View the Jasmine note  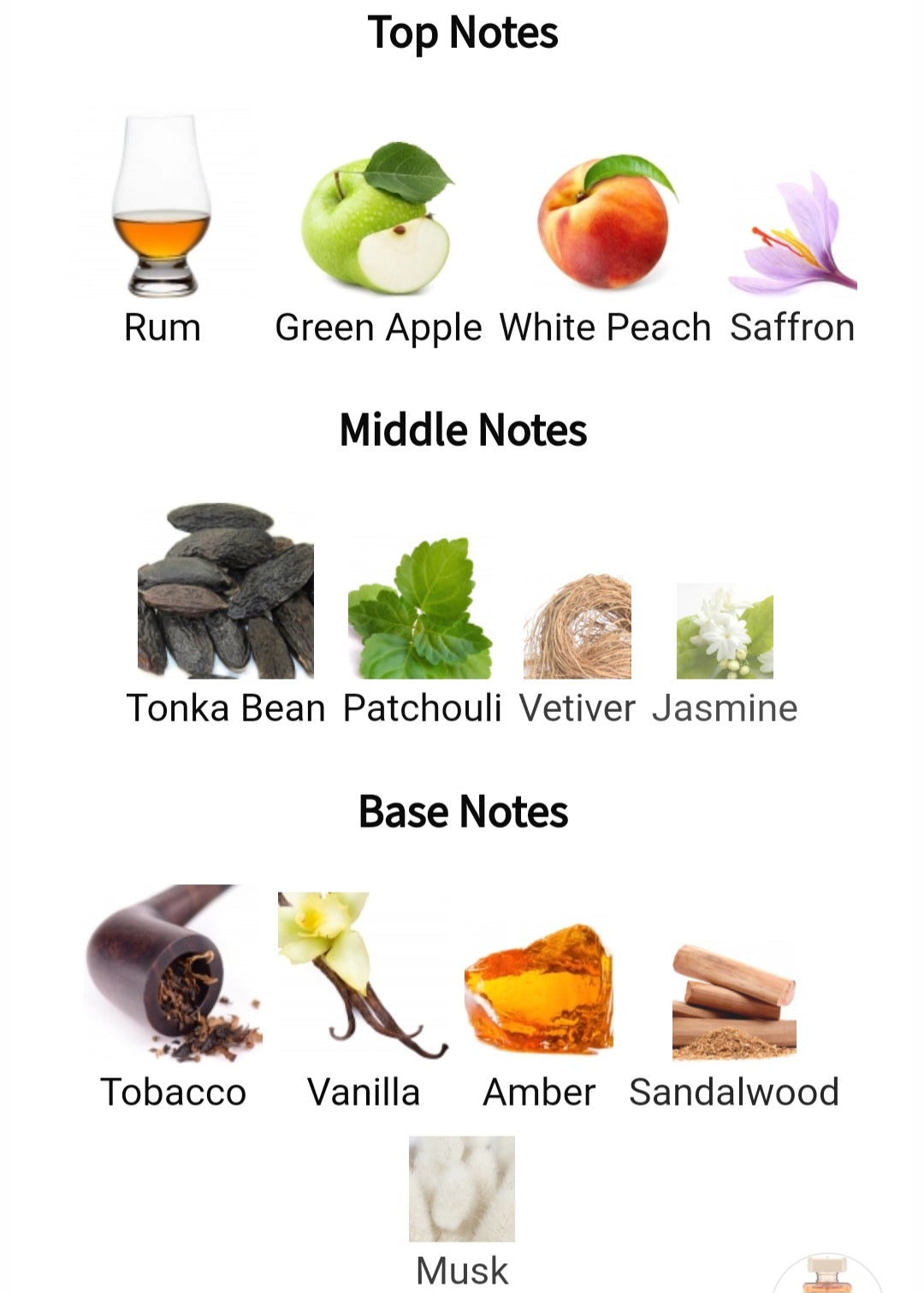click(725, 632)
